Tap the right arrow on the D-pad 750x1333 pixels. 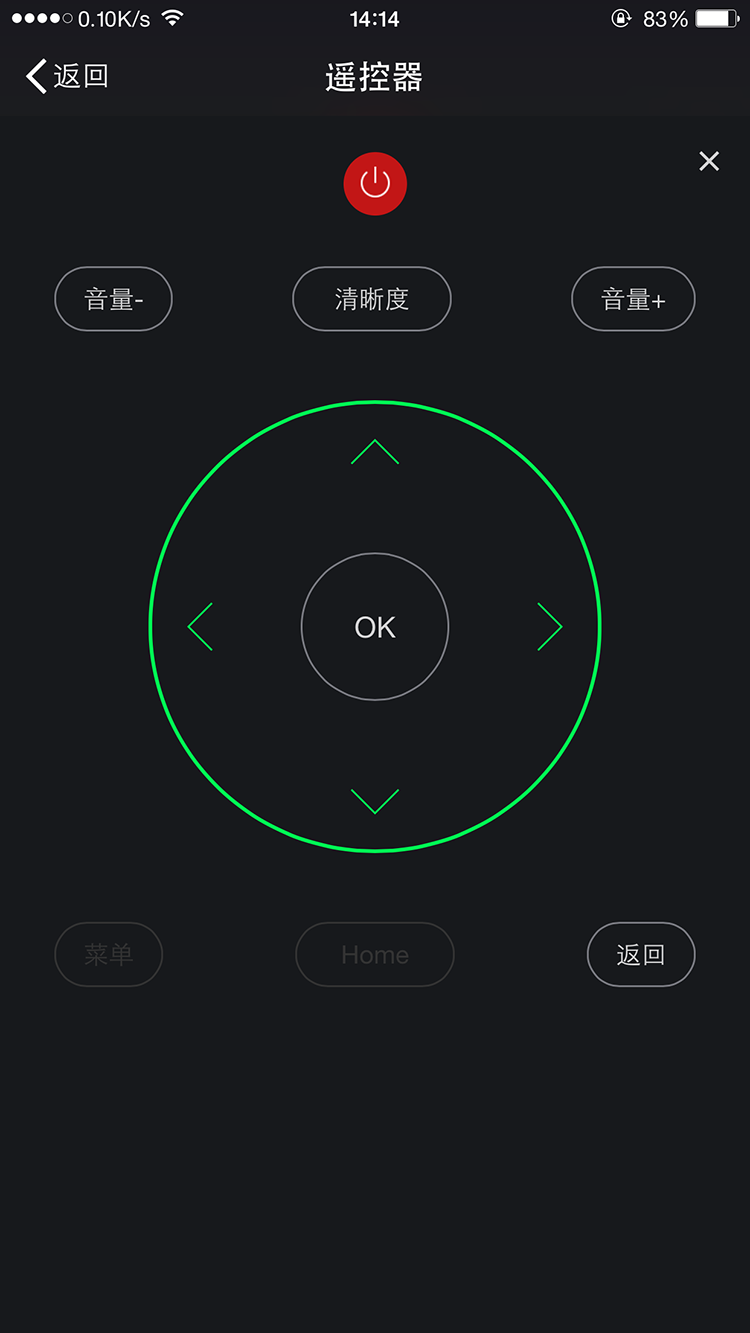[x=549, y=627]
